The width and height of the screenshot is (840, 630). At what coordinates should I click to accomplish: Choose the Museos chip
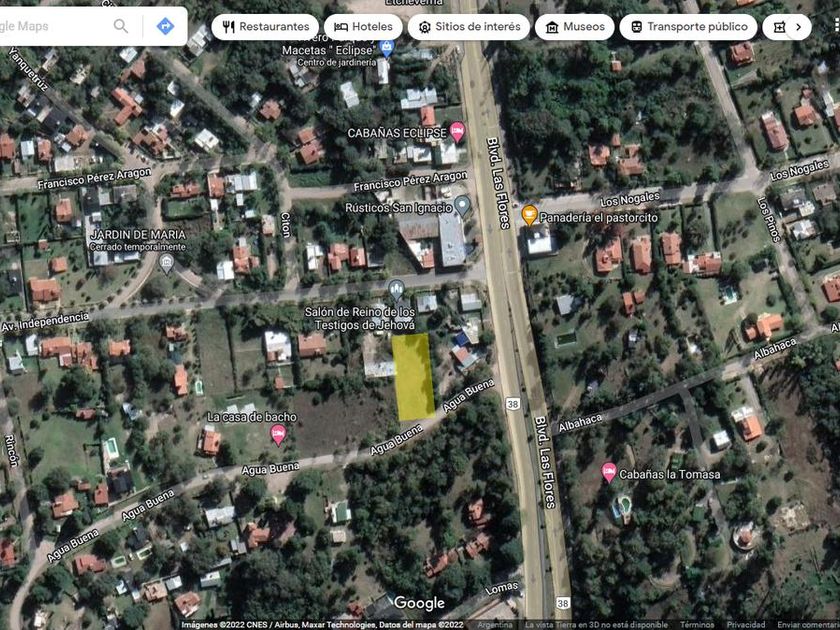(x=574, y=27)
